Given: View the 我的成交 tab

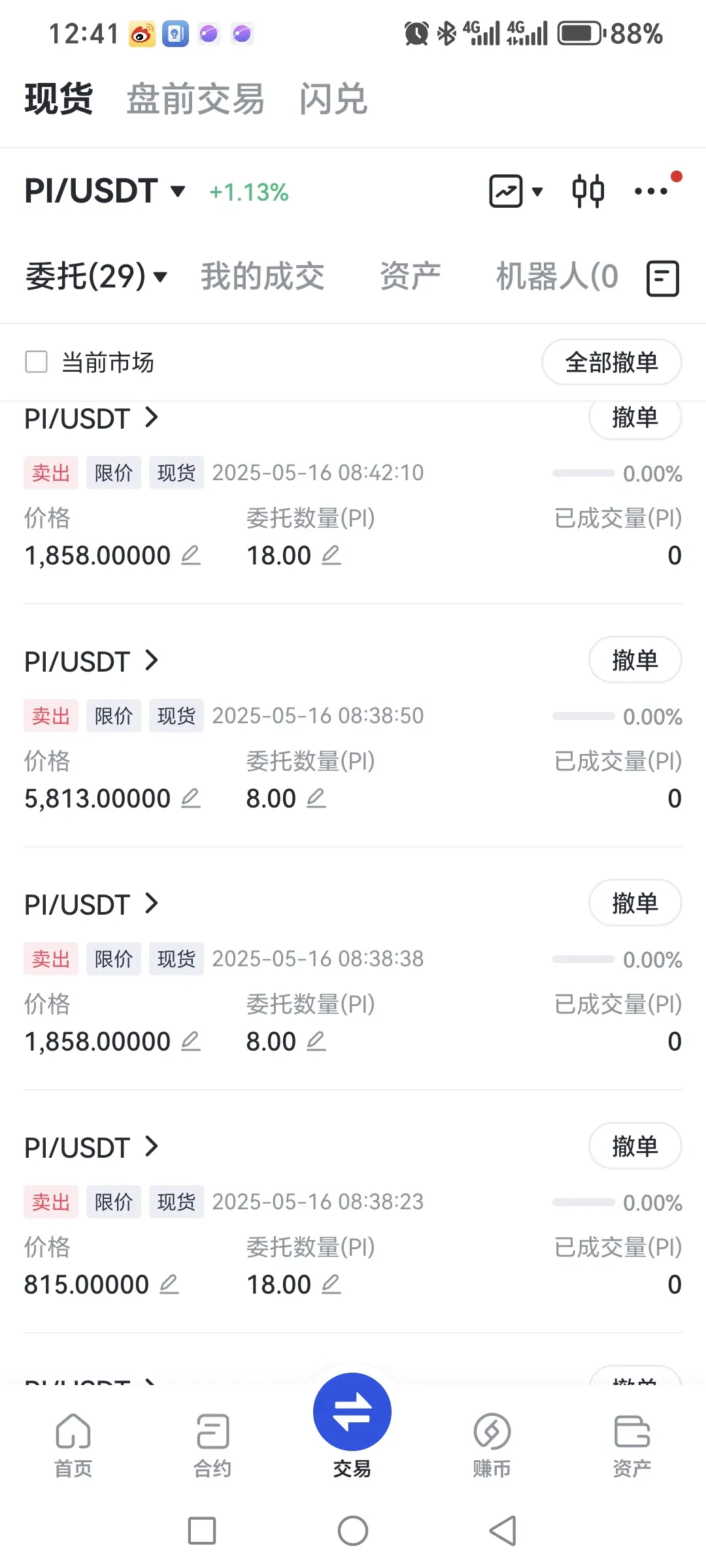Looking at the screenshot, I should coord(262,276).
